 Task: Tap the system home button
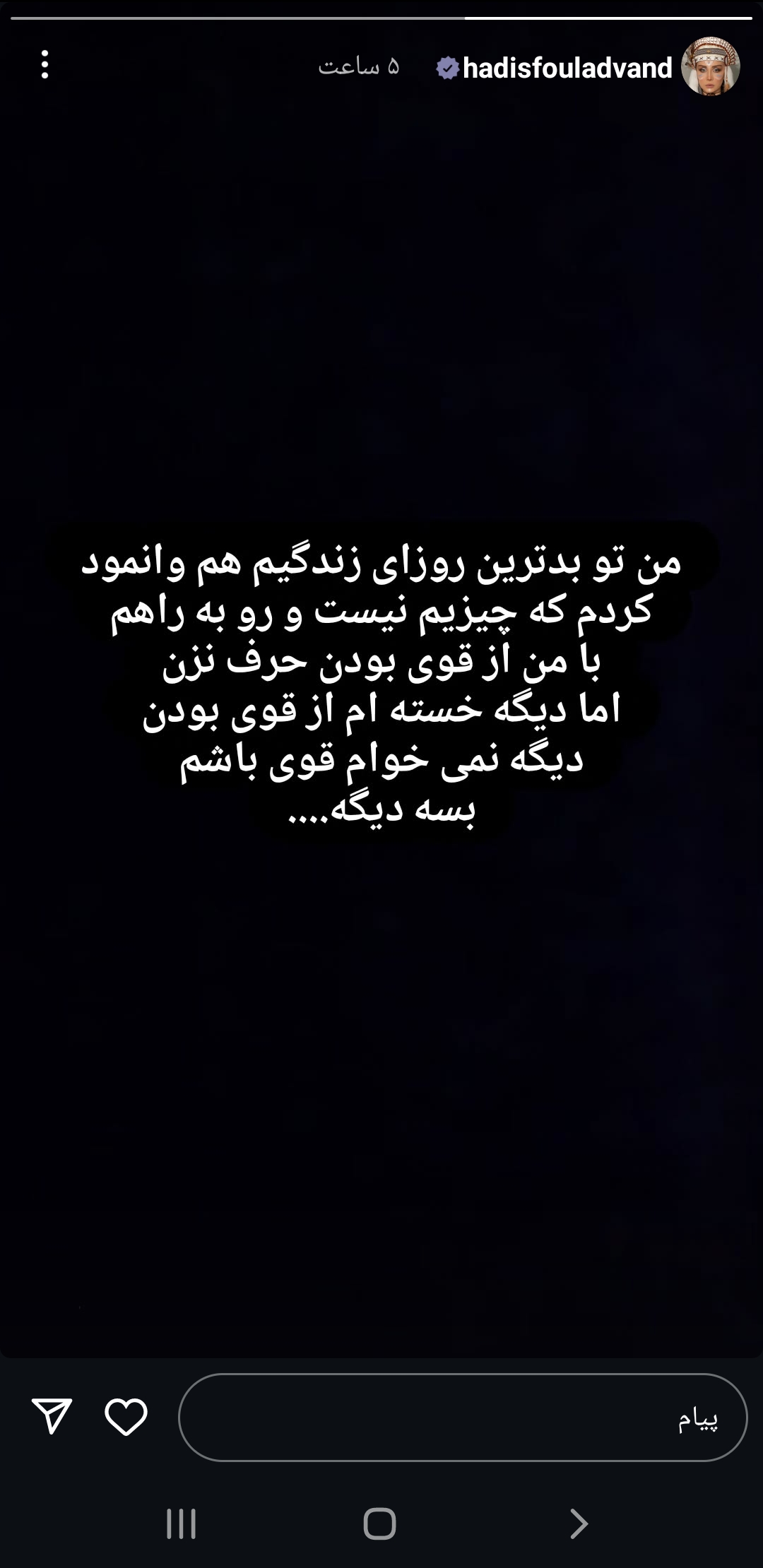[x=380, y=1524]
